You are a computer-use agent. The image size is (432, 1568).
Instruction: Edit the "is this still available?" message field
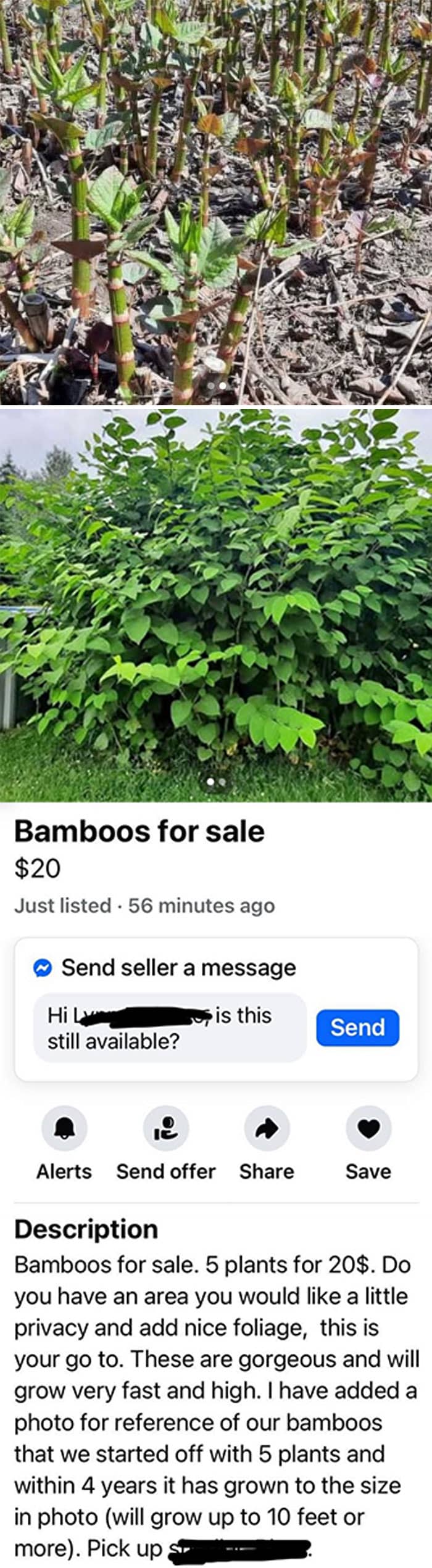click(170, 1028)
